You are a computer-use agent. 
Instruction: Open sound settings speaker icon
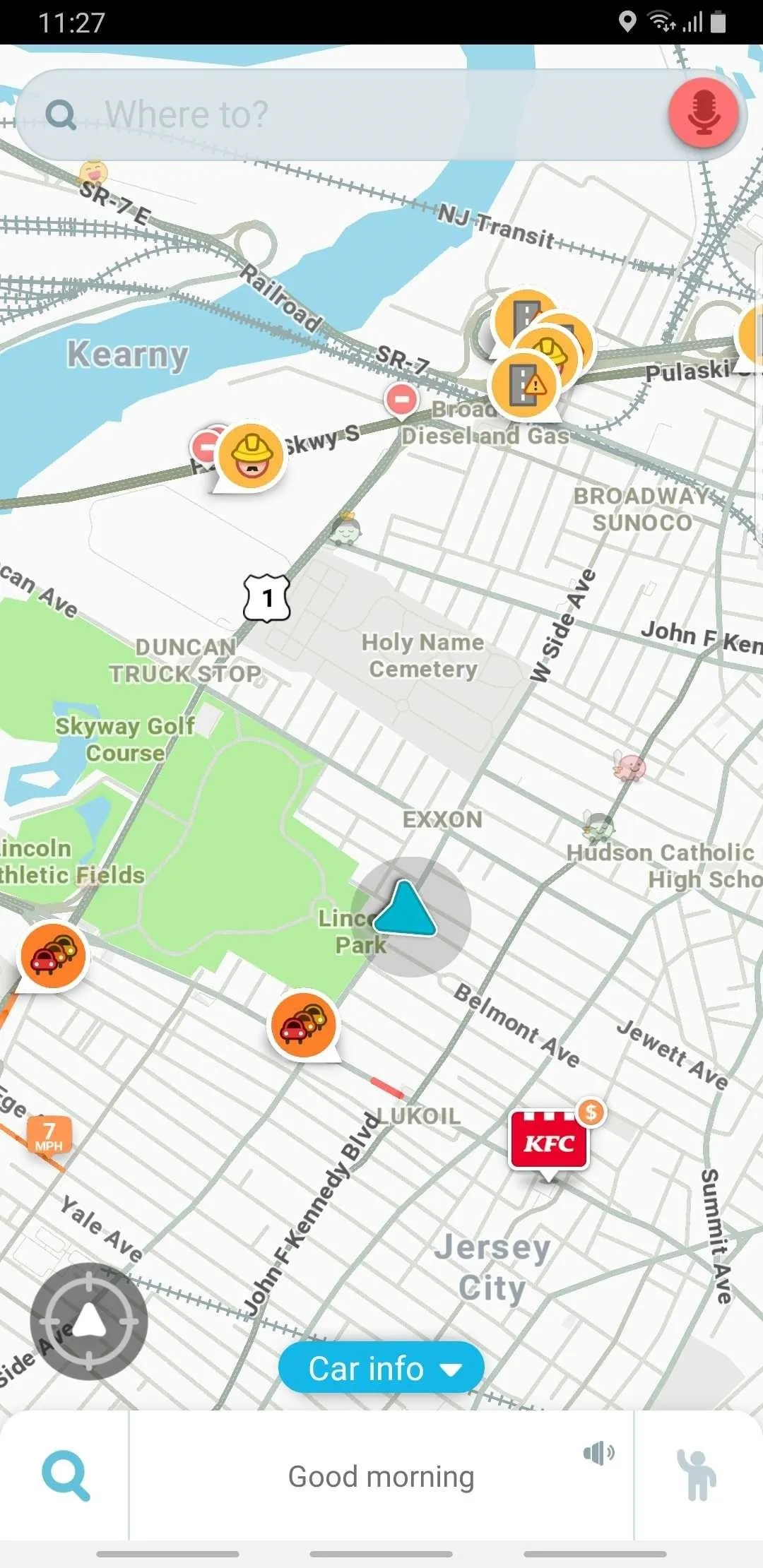[598, 1453]
